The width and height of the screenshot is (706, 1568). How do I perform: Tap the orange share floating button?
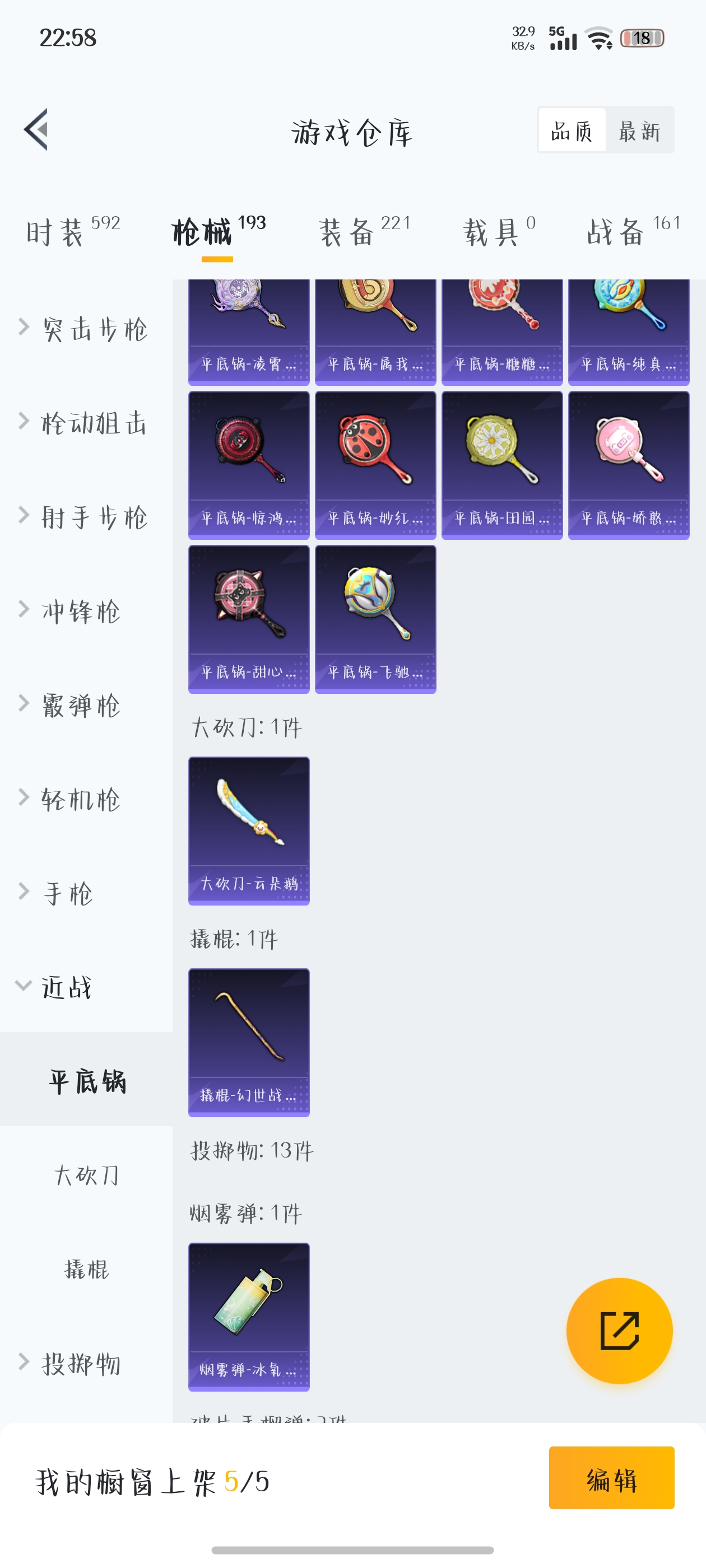[x=619, y=1331]
